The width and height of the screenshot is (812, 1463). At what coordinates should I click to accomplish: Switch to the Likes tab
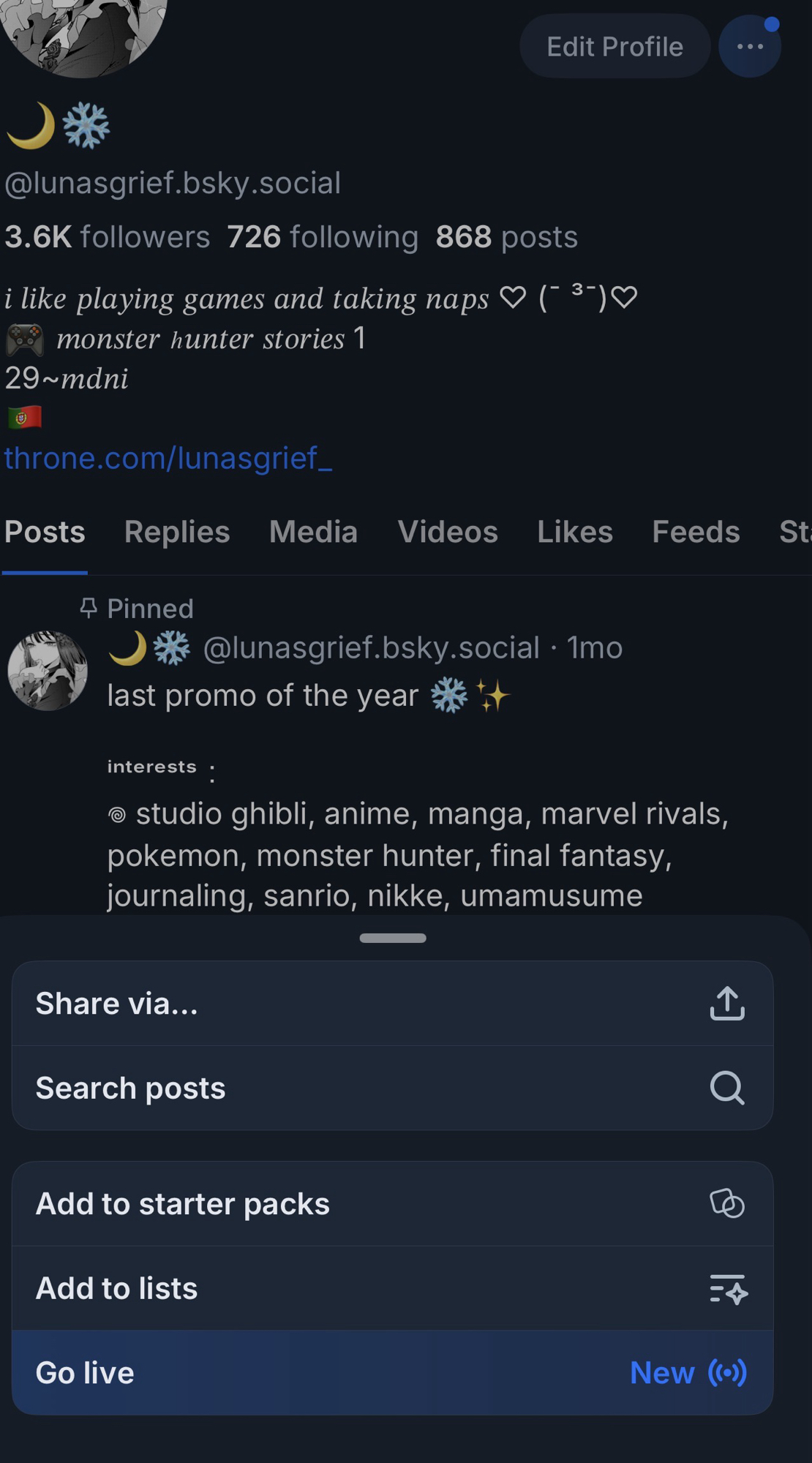point(575,532)
